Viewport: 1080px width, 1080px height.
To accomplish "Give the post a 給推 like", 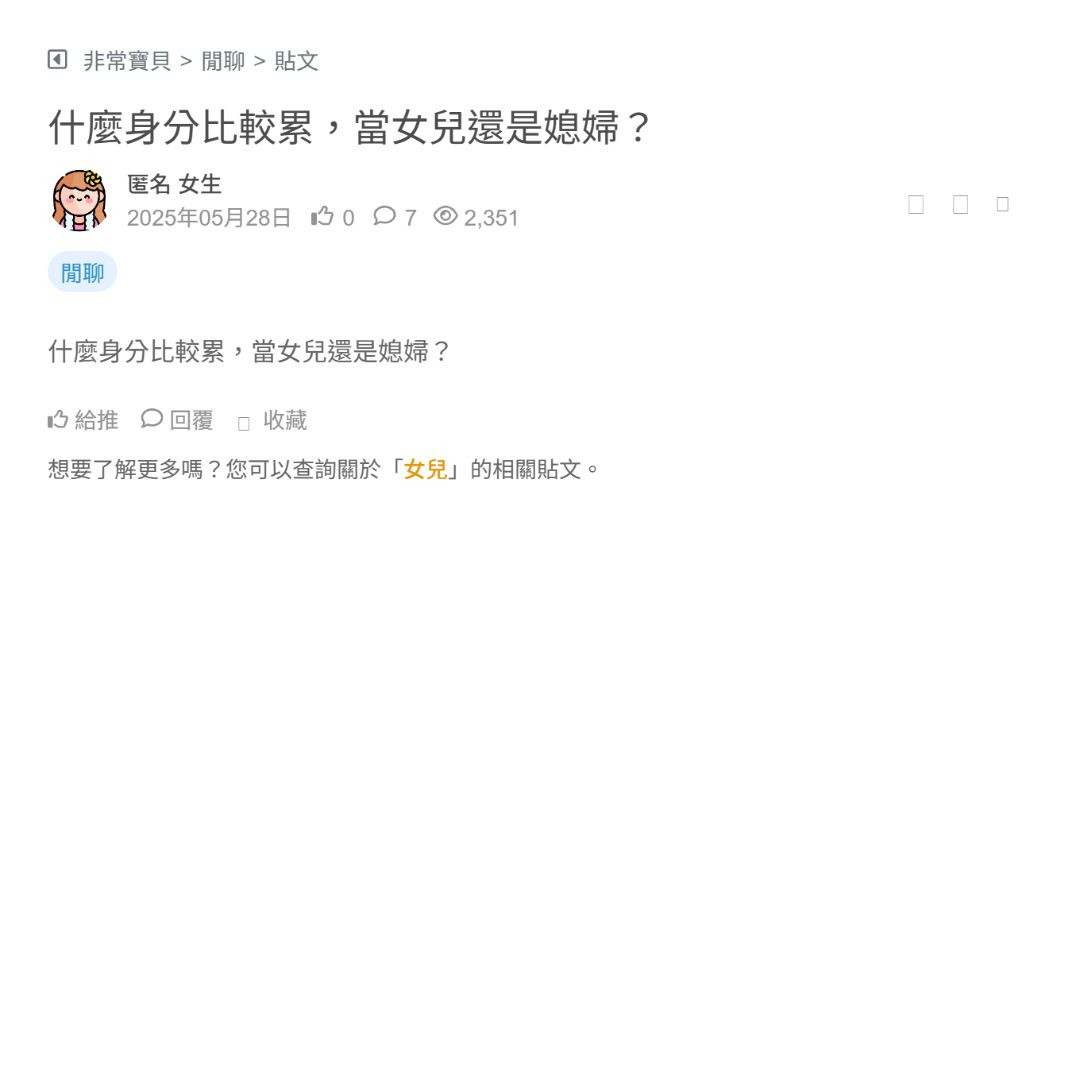I will click(83, 420).
